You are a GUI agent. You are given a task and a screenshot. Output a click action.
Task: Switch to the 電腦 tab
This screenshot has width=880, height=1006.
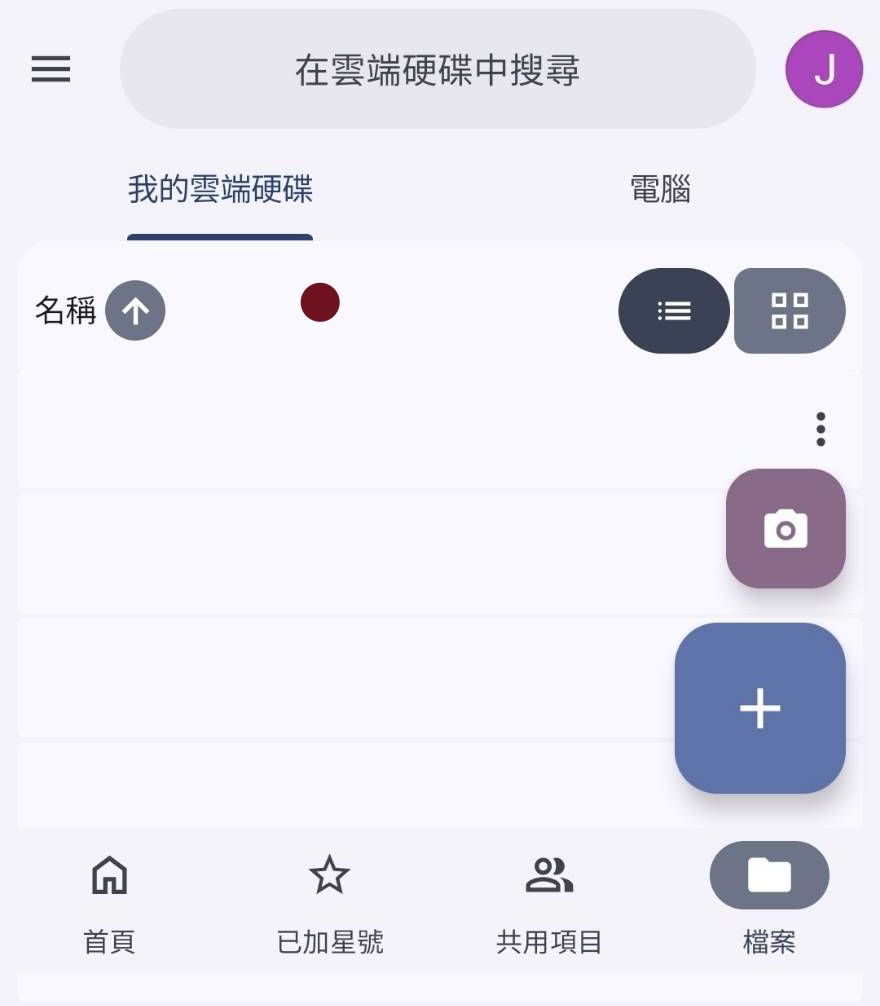[x=660, y=189]
